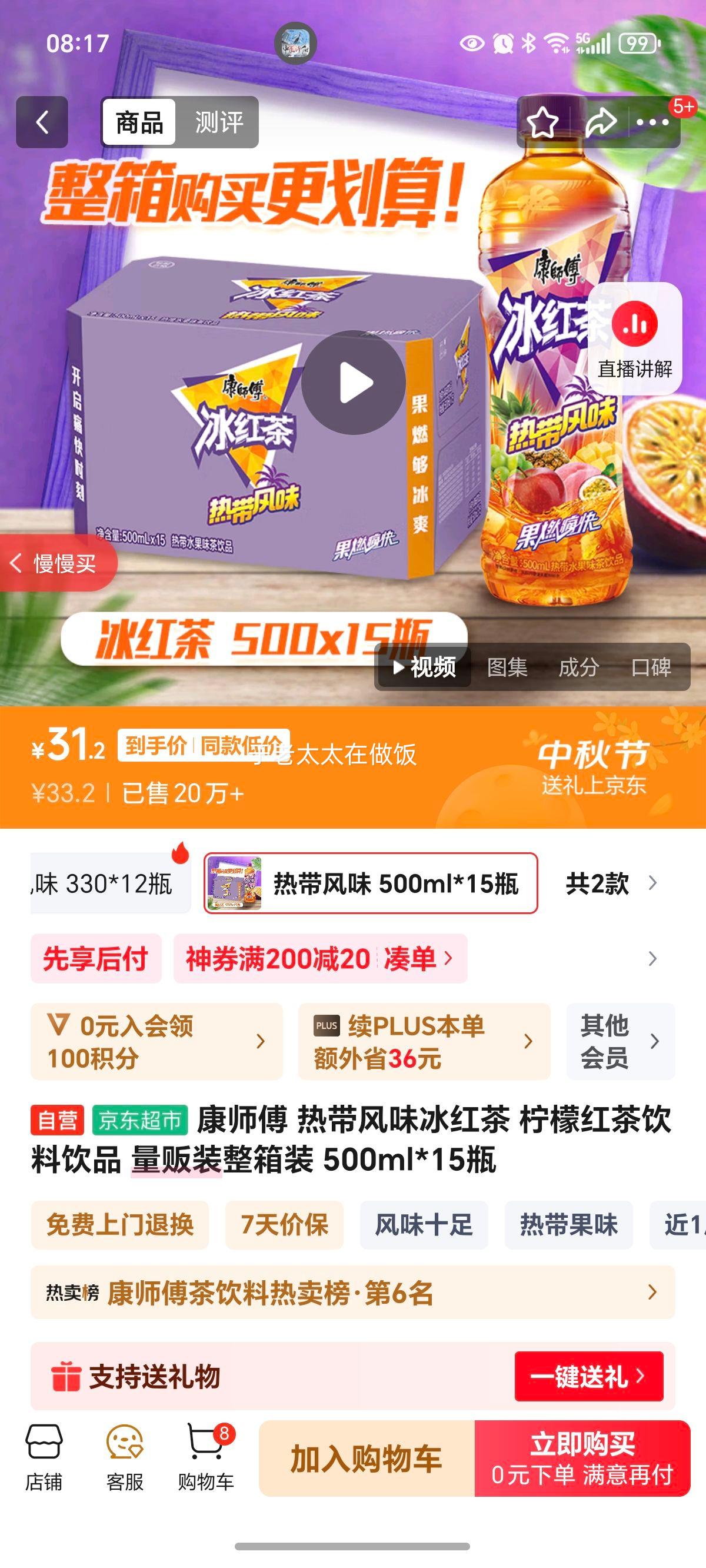Image resolution: width=706 pixels, height=1568 pixels.
Task: Open 直播讲解 live explanation
Action: point(634,339)
